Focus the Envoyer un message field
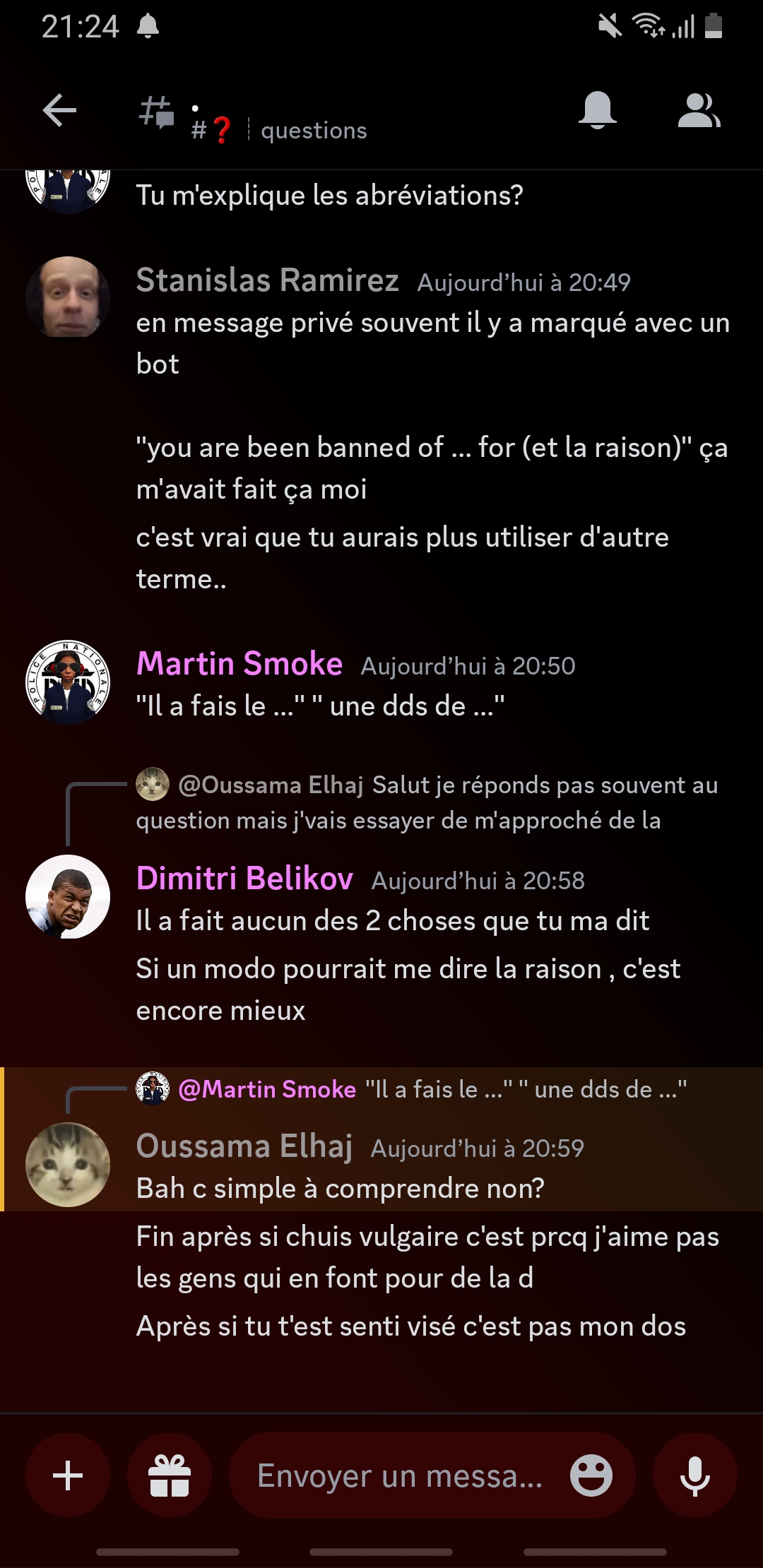 399,1475
